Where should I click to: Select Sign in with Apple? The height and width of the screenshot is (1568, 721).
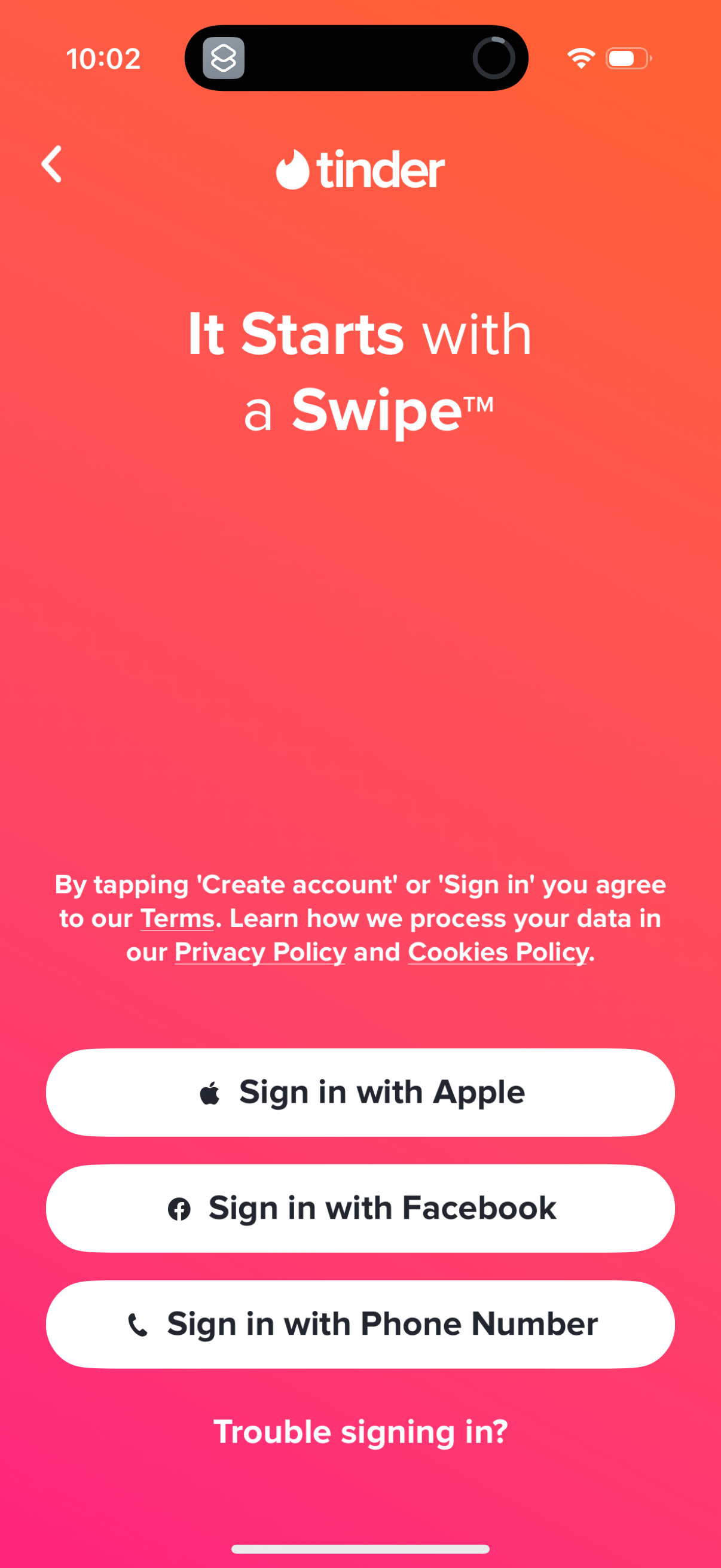point(360,1091)
